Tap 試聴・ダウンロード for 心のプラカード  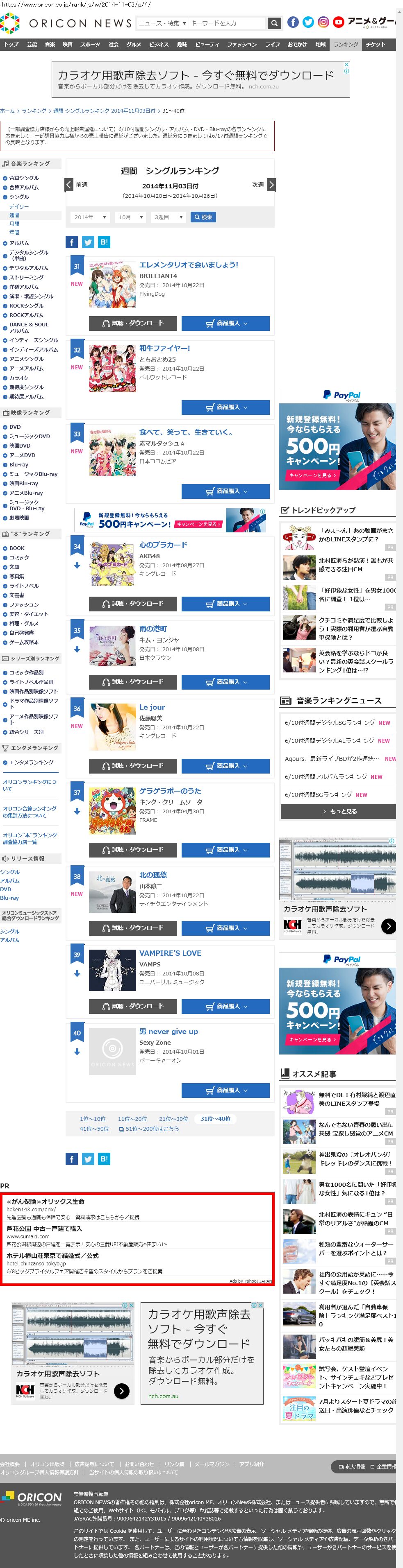click(x=133, y=604)
